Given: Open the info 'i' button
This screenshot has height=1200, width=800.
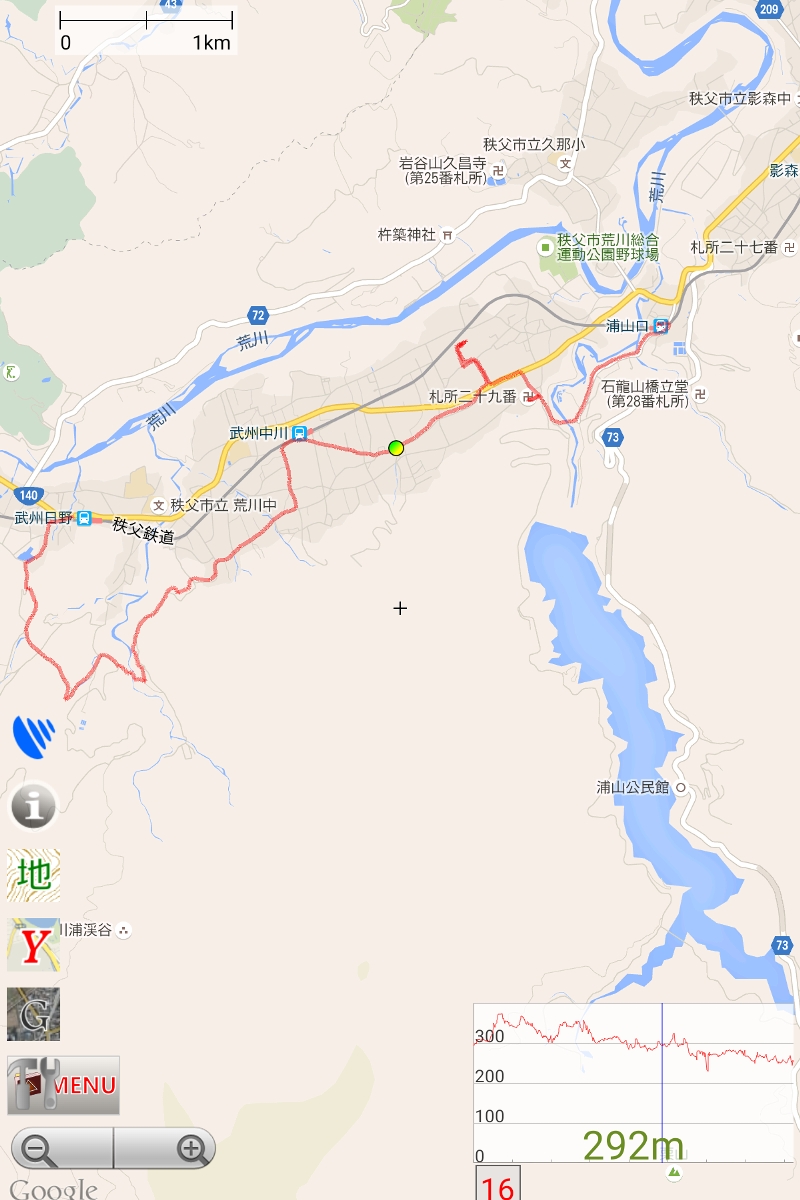Looking at the screenshot, I should tap(33, 805).
